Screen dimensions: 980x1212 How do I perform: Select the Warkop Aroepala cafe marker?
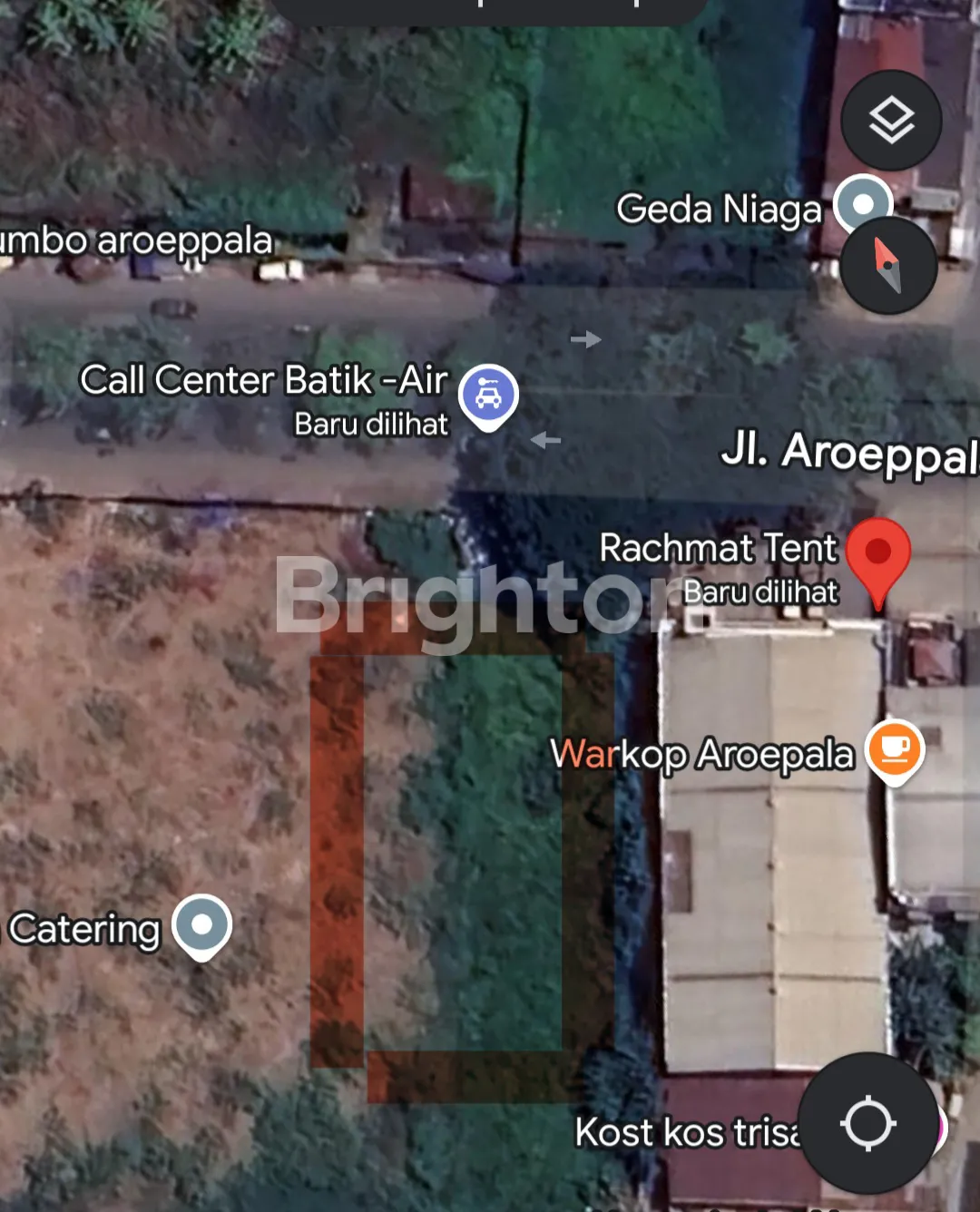895,750
